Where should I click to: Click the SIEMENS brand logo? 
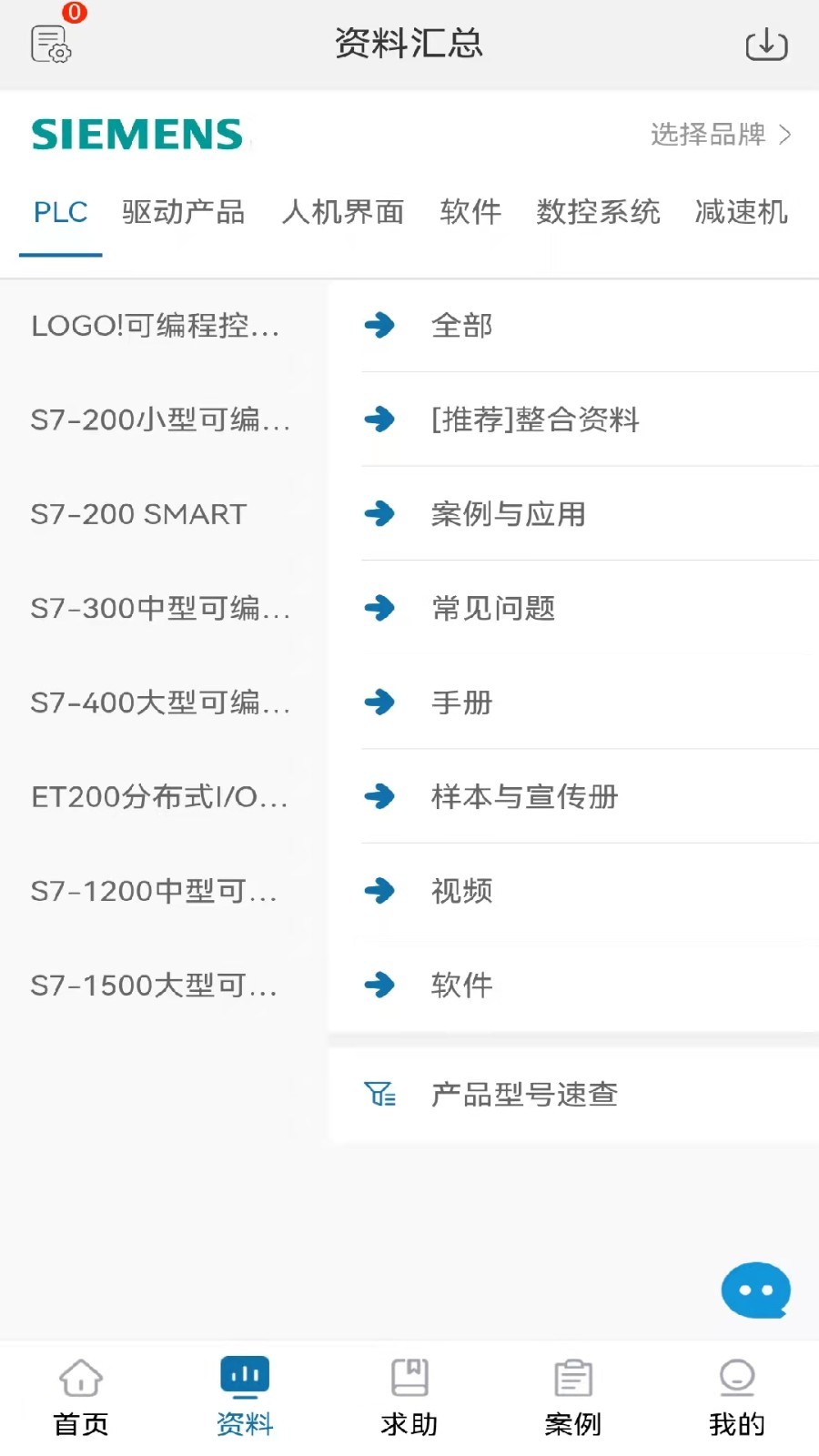(x=137, y=134)
